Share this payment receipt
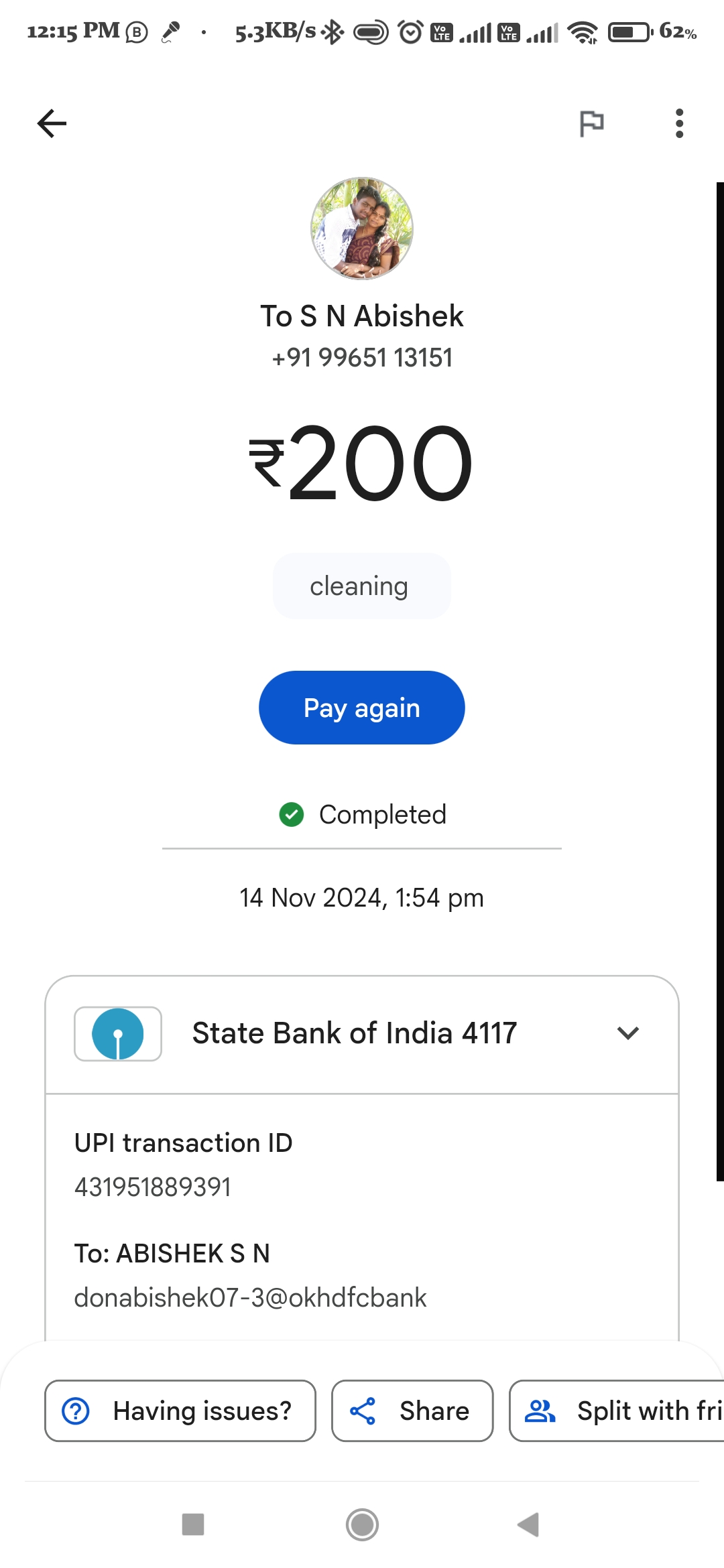This screenshot has width=724, height=1568. click(412, 1411)
